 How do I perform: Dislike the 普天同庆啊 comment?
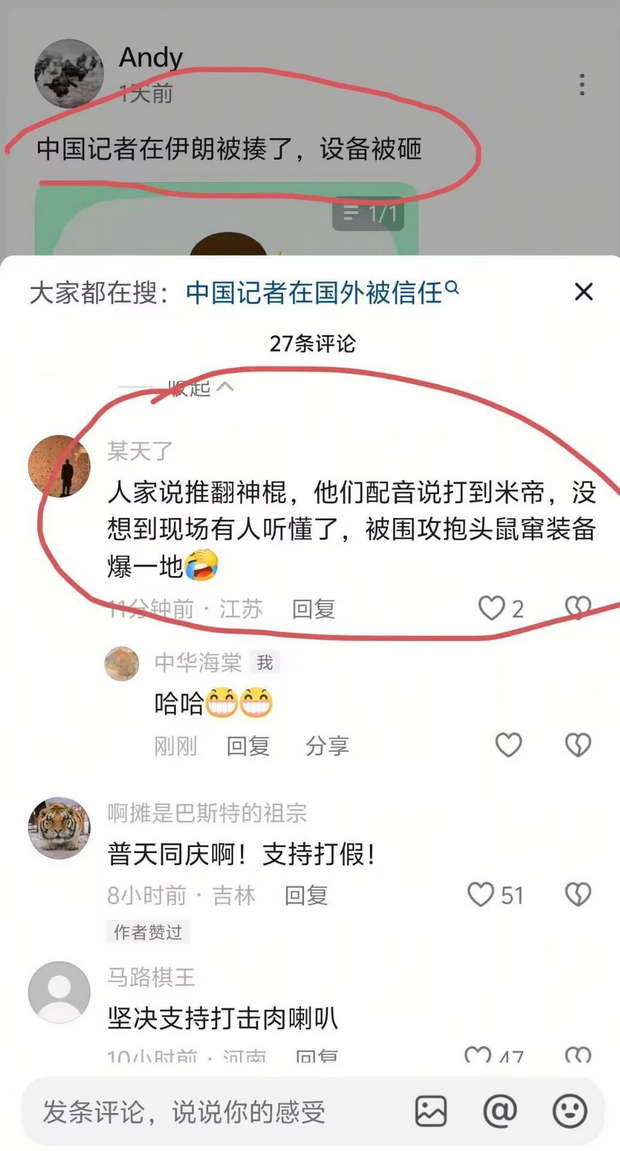coord(578,895)
